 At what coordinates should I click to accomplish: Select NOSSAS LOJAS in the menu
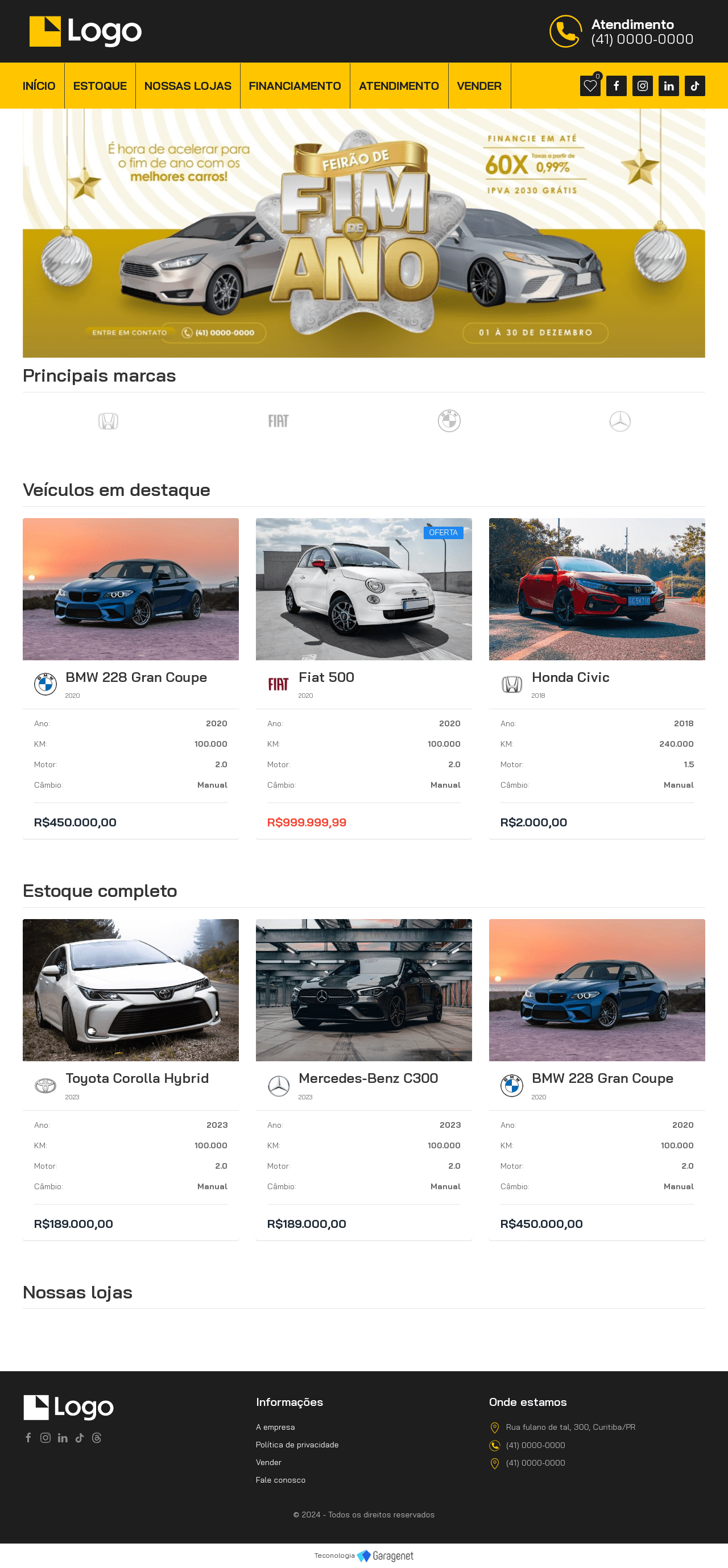tap(188, 86)
